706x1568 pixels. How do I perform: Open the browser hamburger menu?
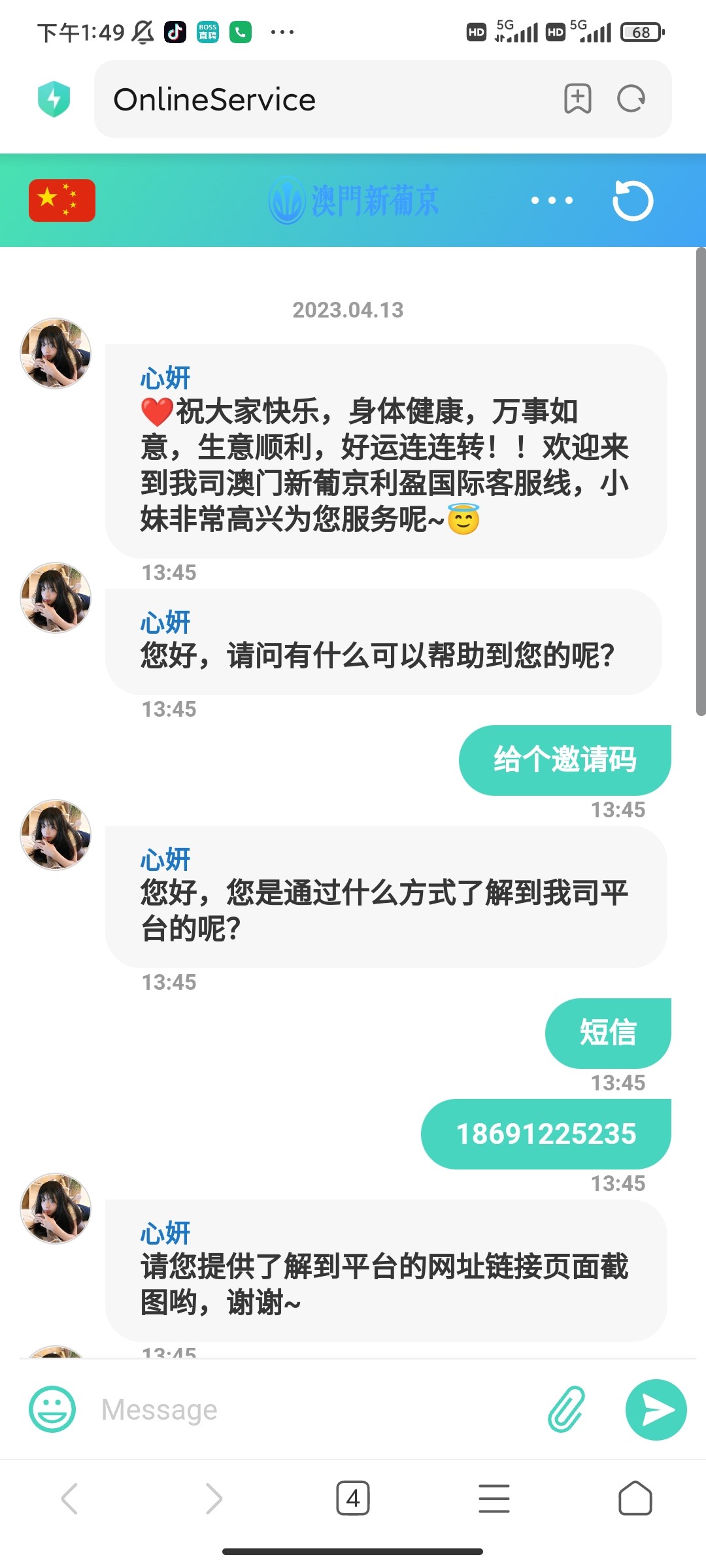click(494, 1498)
